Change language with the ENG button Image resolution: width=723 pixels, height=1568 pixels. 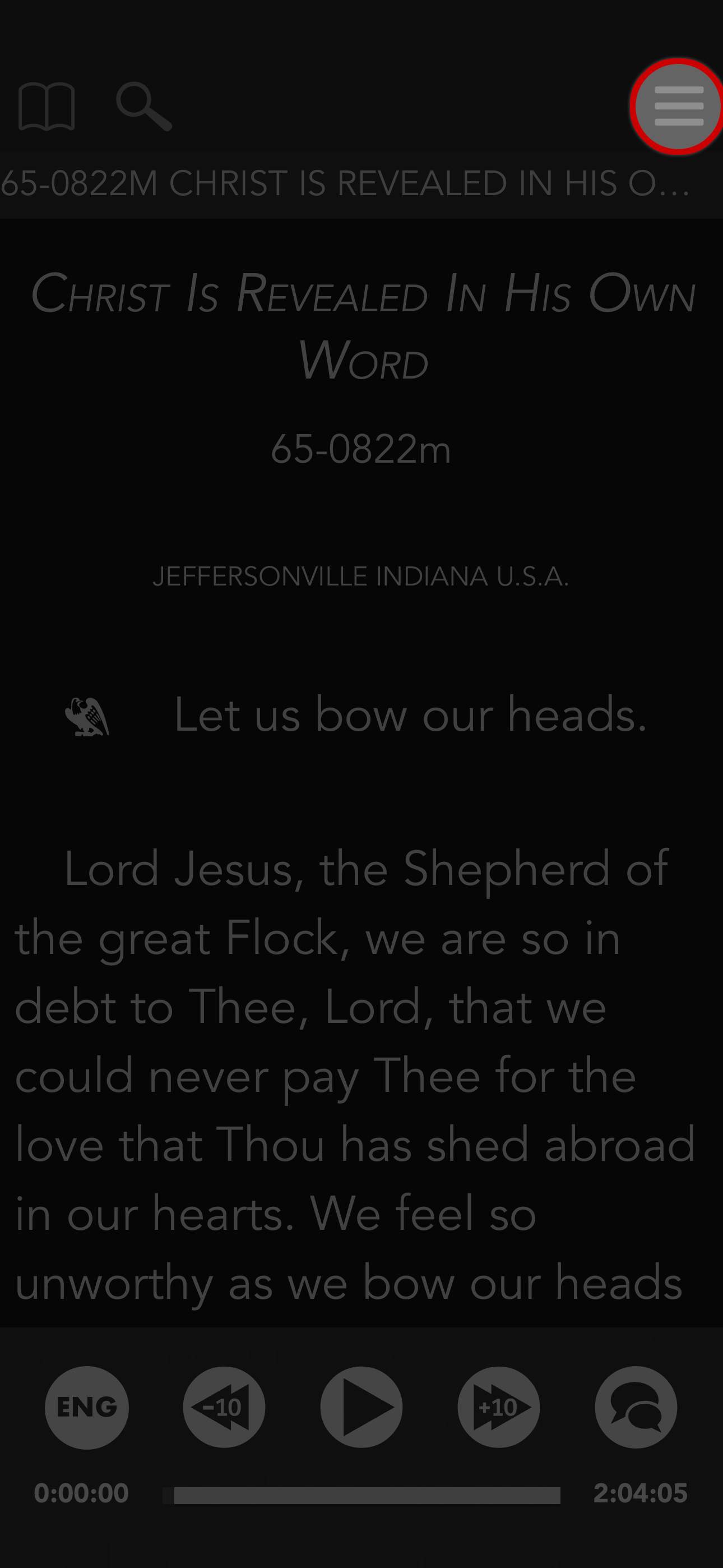87,1407
